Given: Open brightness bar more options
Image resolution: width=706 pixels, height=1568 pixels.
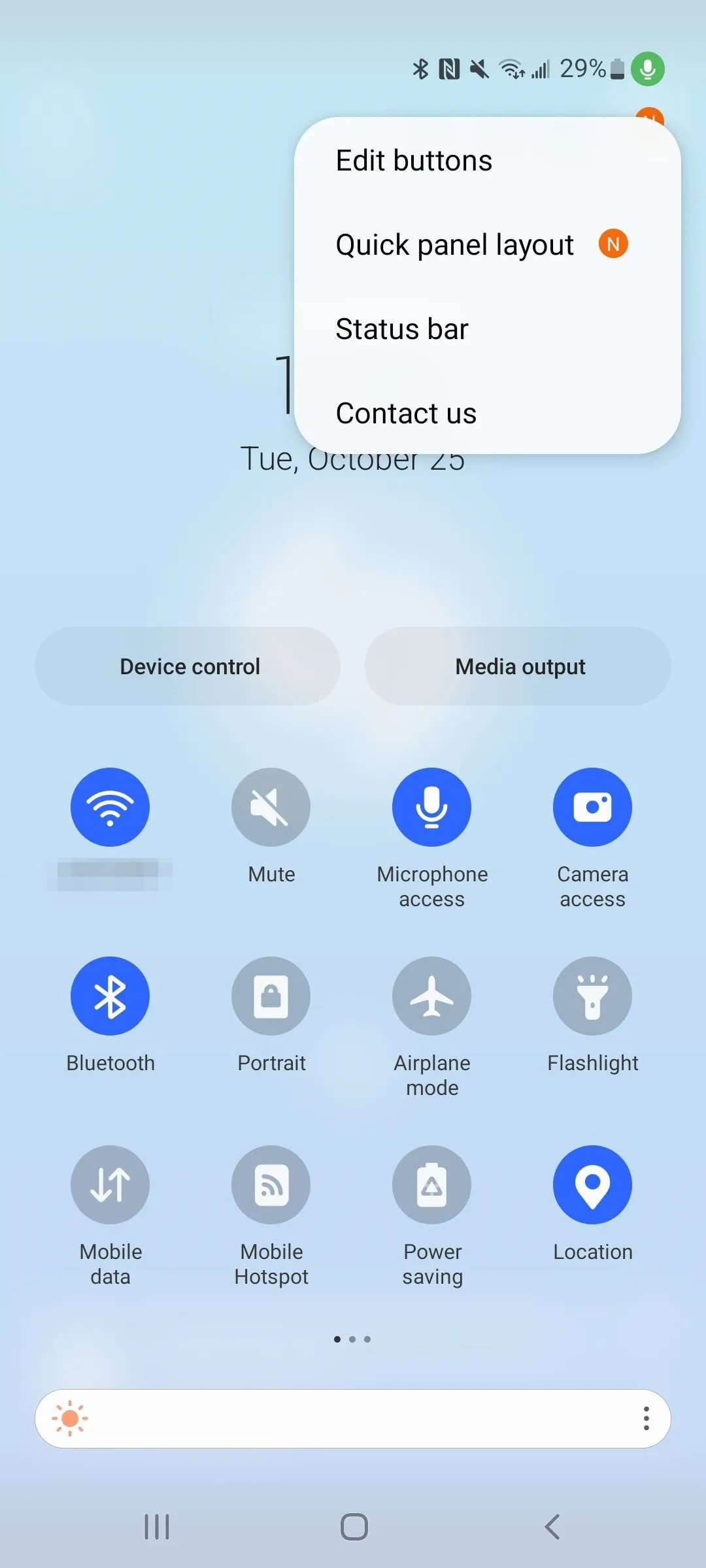Looking at the screenshot, I should pos(646,1418).
